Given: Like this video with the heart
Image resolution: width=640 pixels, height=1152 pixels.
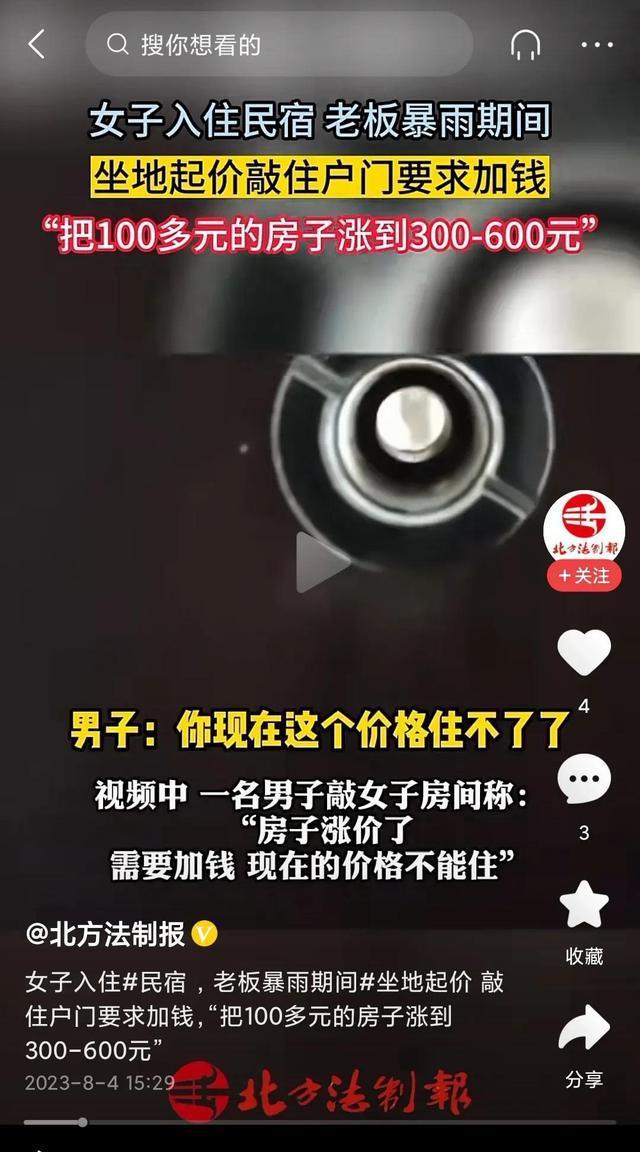Looking at the screenshot, I should (x=584, y=653).
